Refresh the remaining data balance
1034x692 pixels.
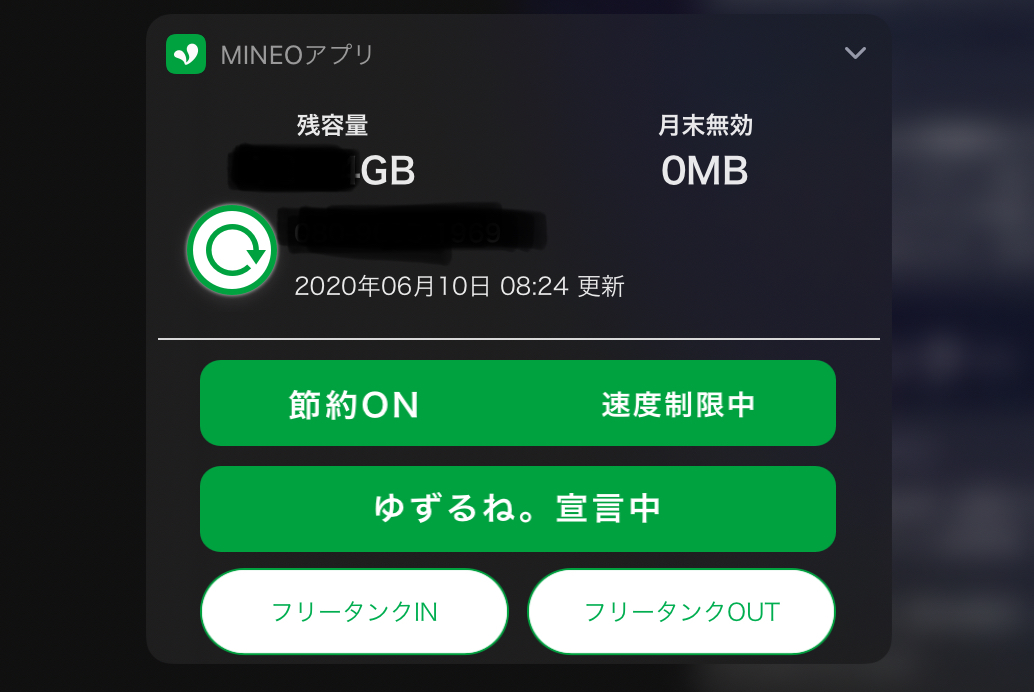232,251
